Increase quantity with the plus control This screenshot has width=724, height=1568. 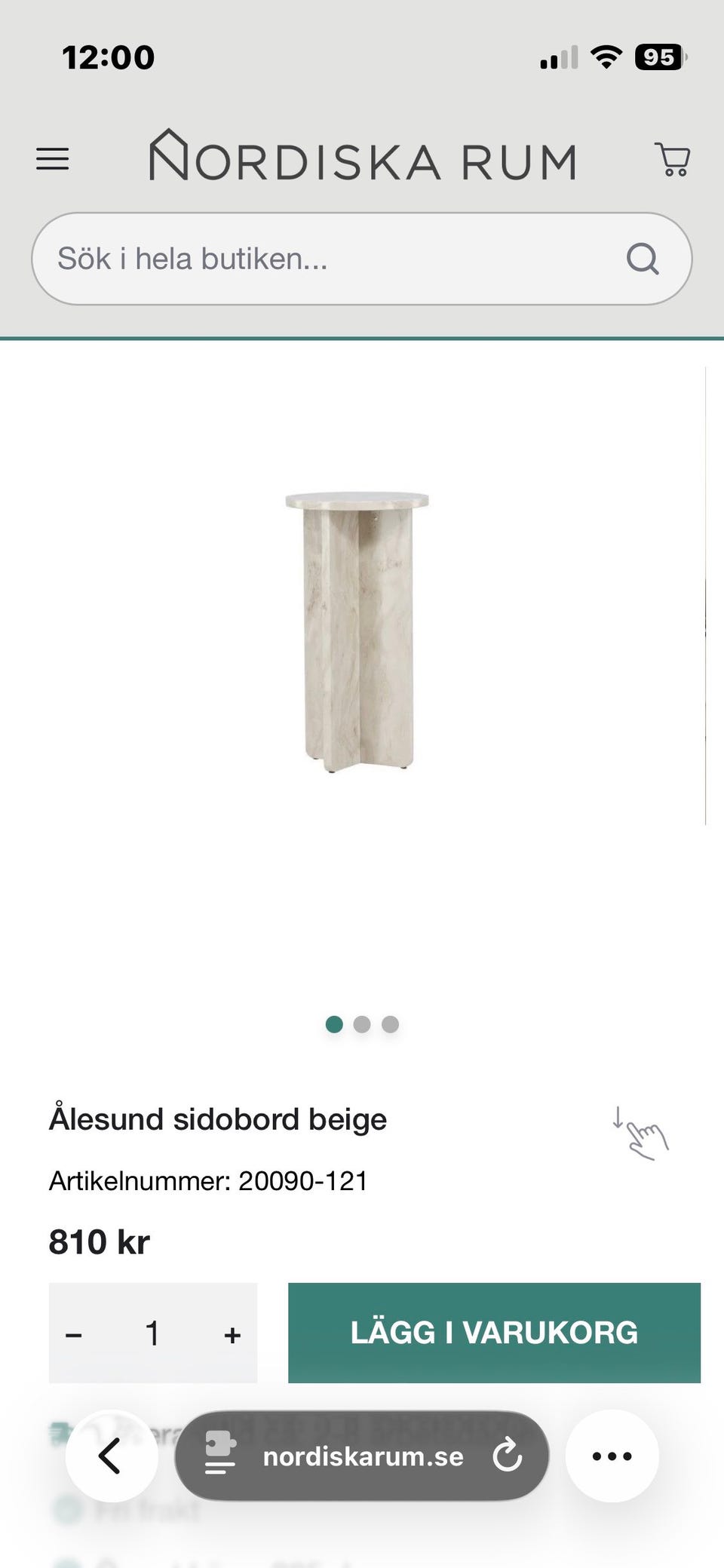tap(231, 1333)
